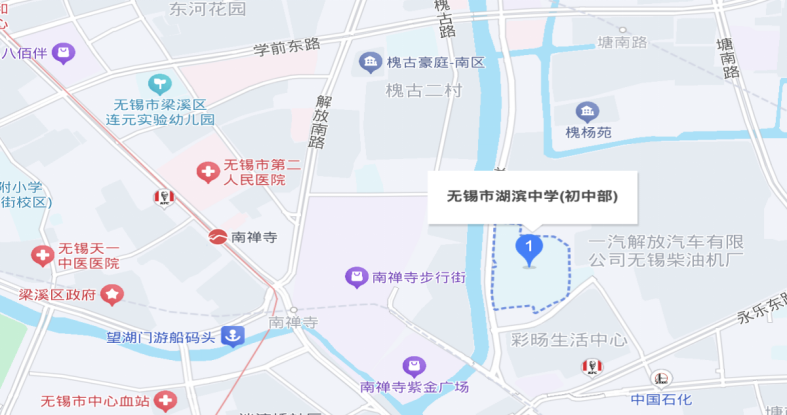Tap the 无锡市第二人民医院 hospital marker
This screenshot has width=787, height=415.
coord(208,172)
